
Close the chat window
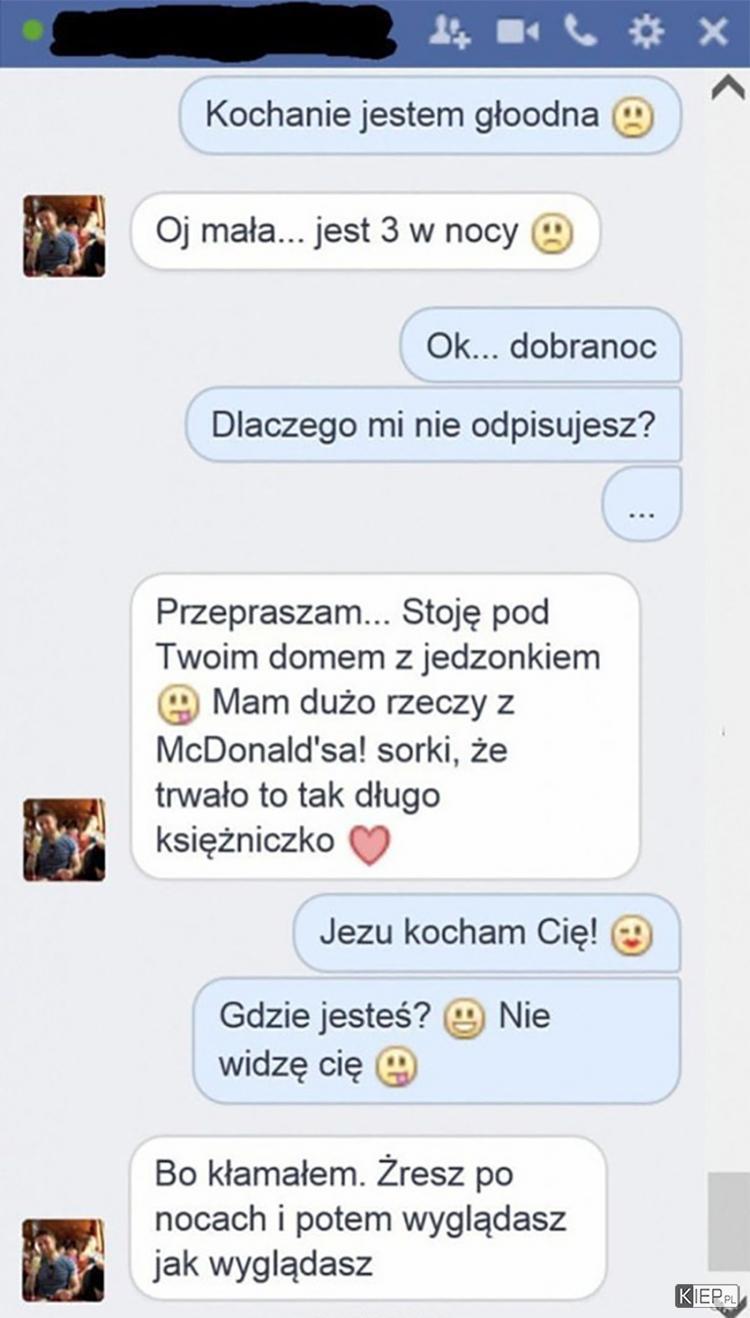713,32
